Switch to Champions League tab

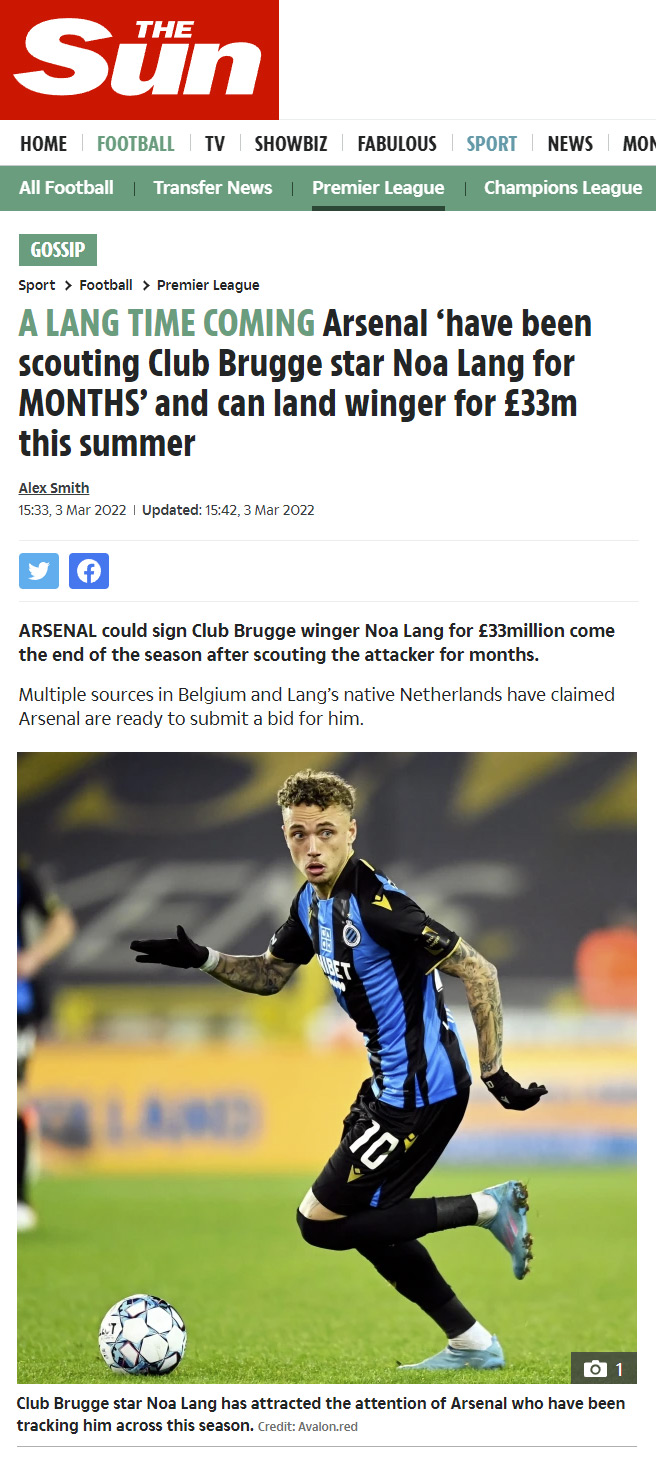click(x=563, y=188)
